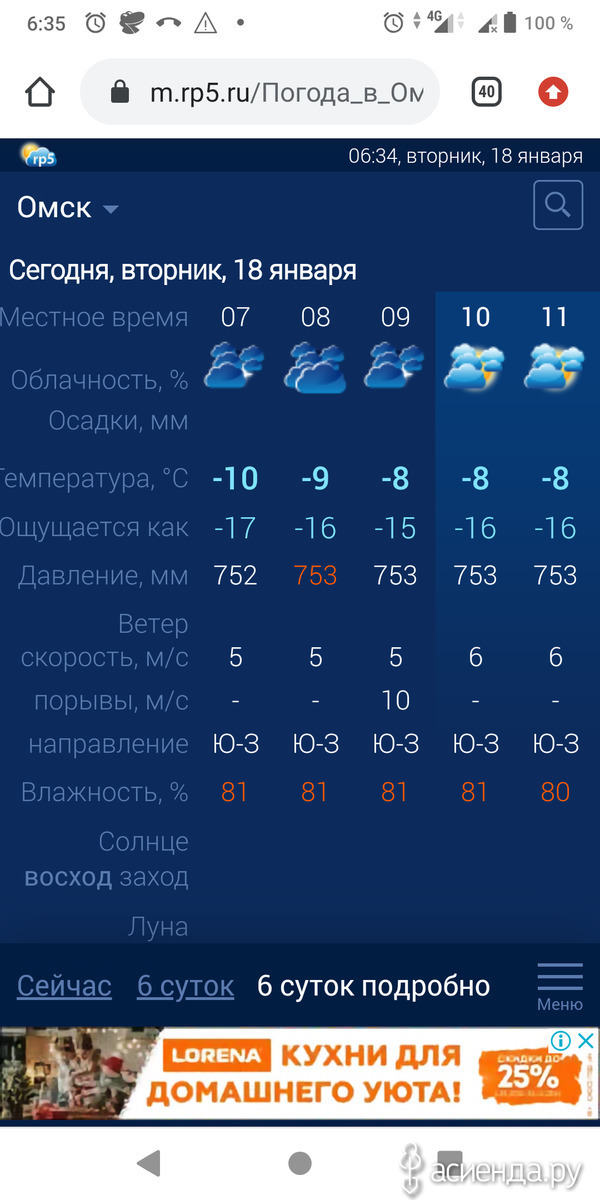The height and width of the screenshot is (1200, 600).
Task: Open the ad info icon
Action: point(562,1041)
